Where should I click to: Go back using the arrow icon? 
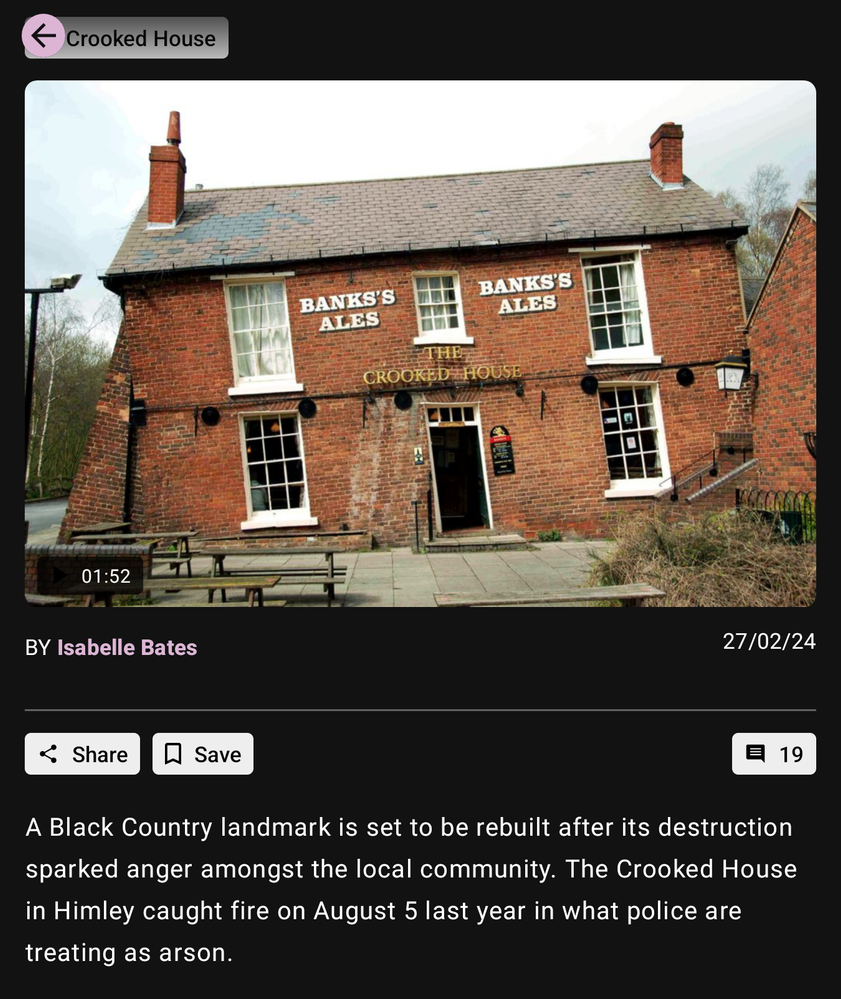click(43, 37)
